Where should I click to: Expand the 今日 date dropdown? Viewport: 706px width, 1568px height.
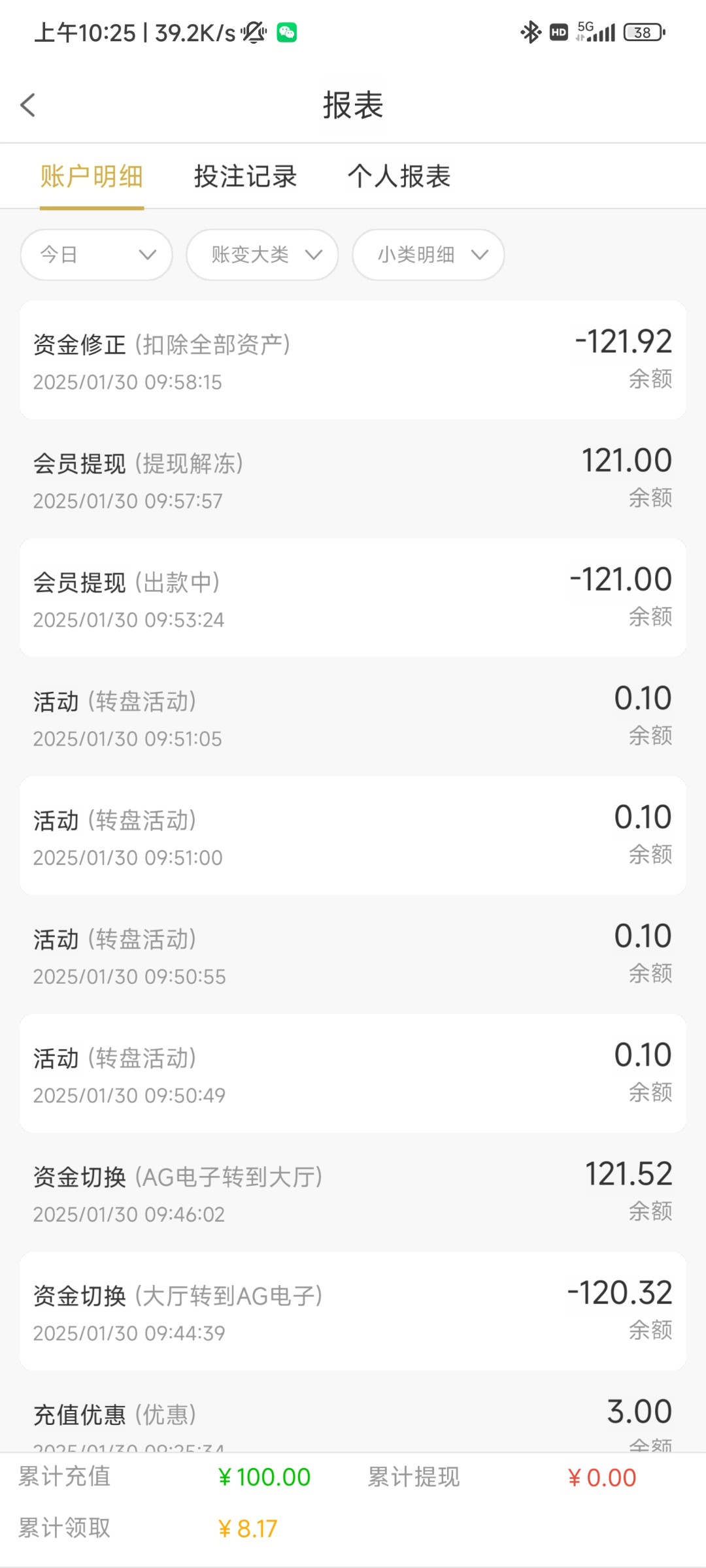coord(97,255)
